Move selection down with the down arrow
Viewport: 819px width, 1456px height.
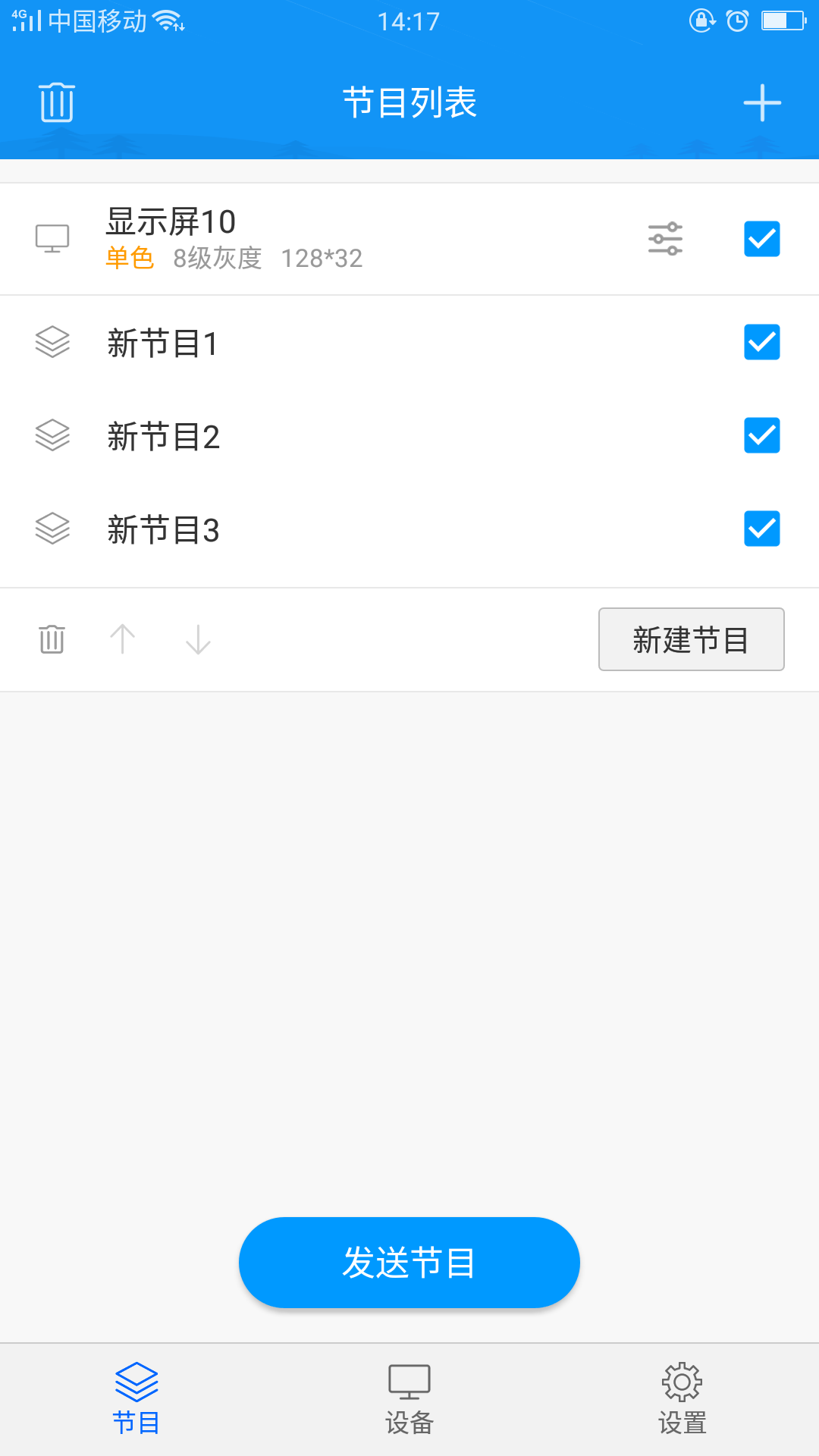[x=197, y=639]
